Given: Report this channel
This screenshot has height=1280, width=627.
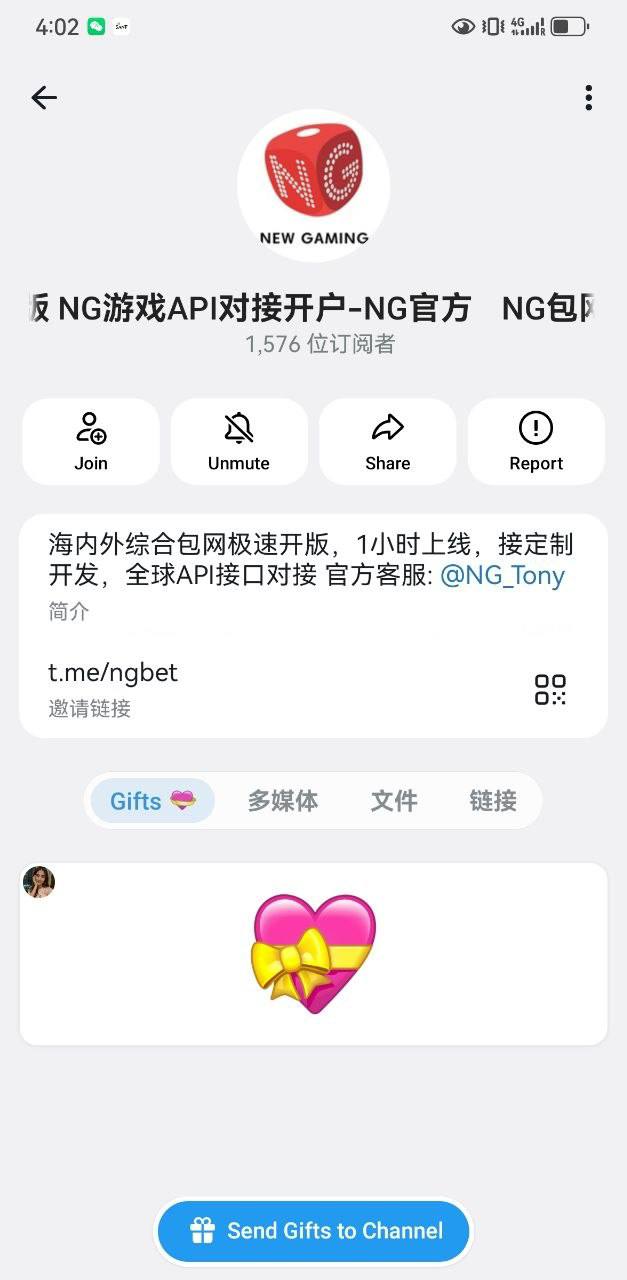Looking at the screenshot, I should point(536,441).
